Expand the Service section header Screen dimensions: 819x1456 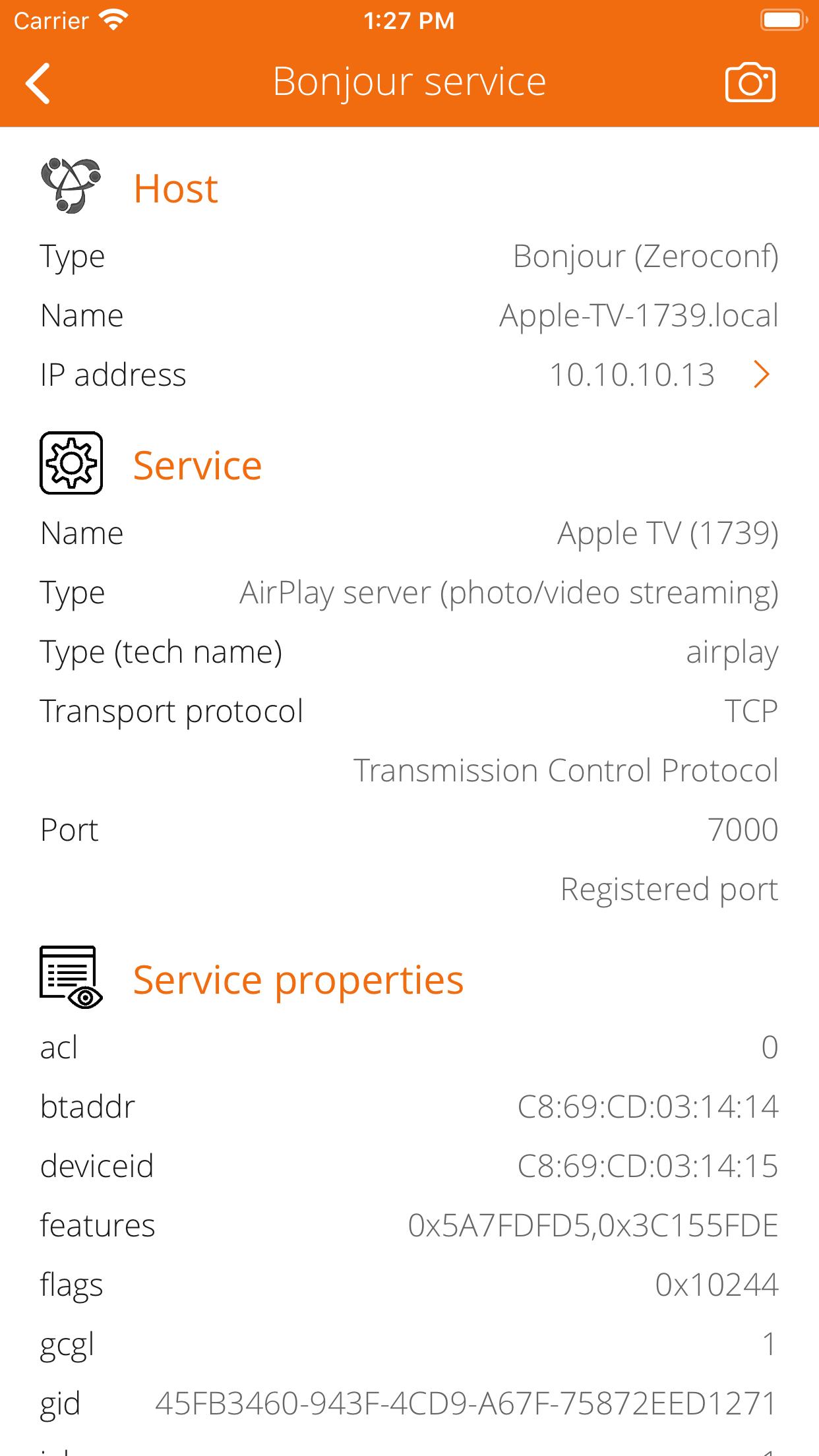(x=198, y=463)
